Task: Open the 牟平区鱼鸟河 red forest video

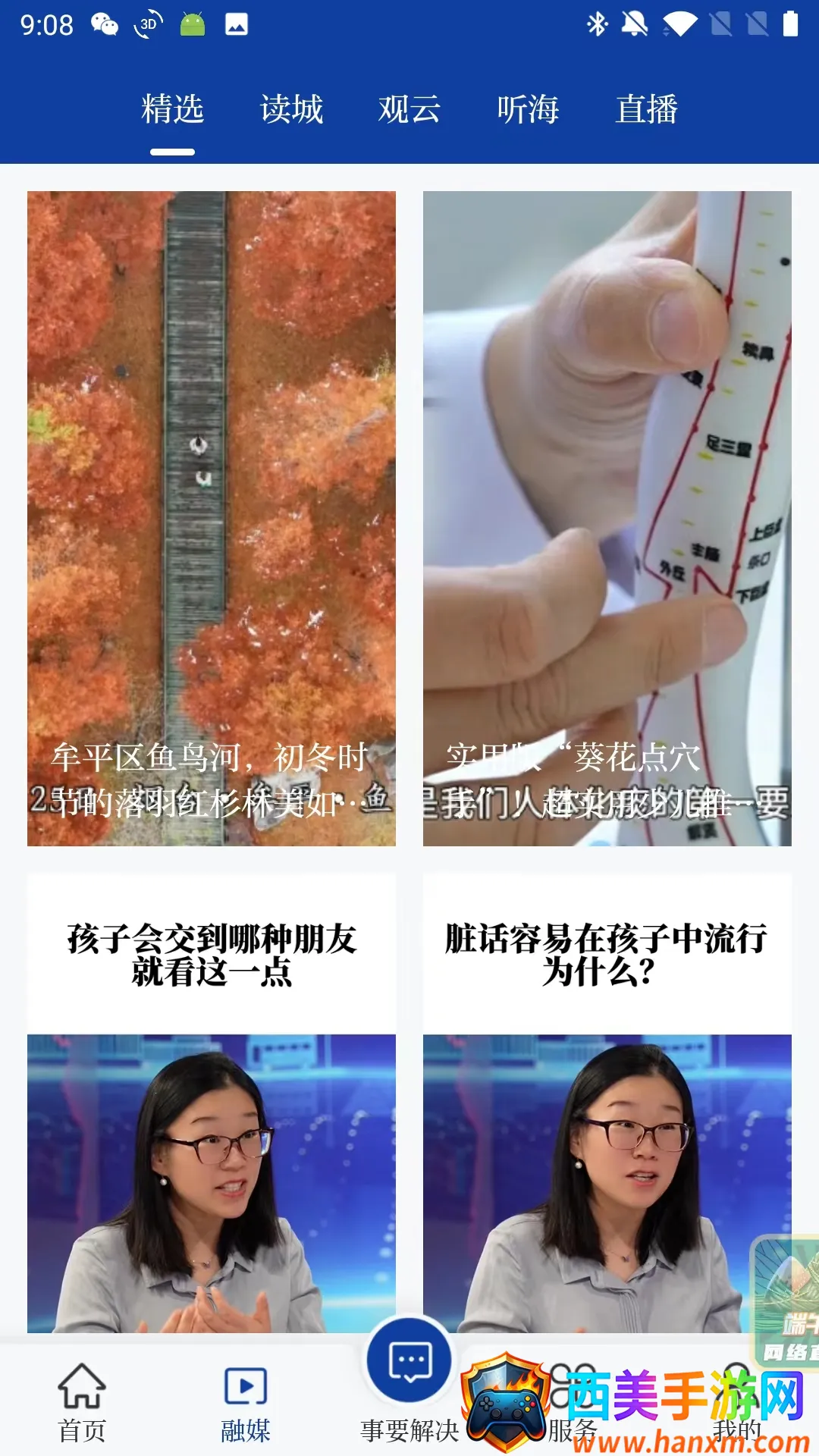Action: pos(212,518)
